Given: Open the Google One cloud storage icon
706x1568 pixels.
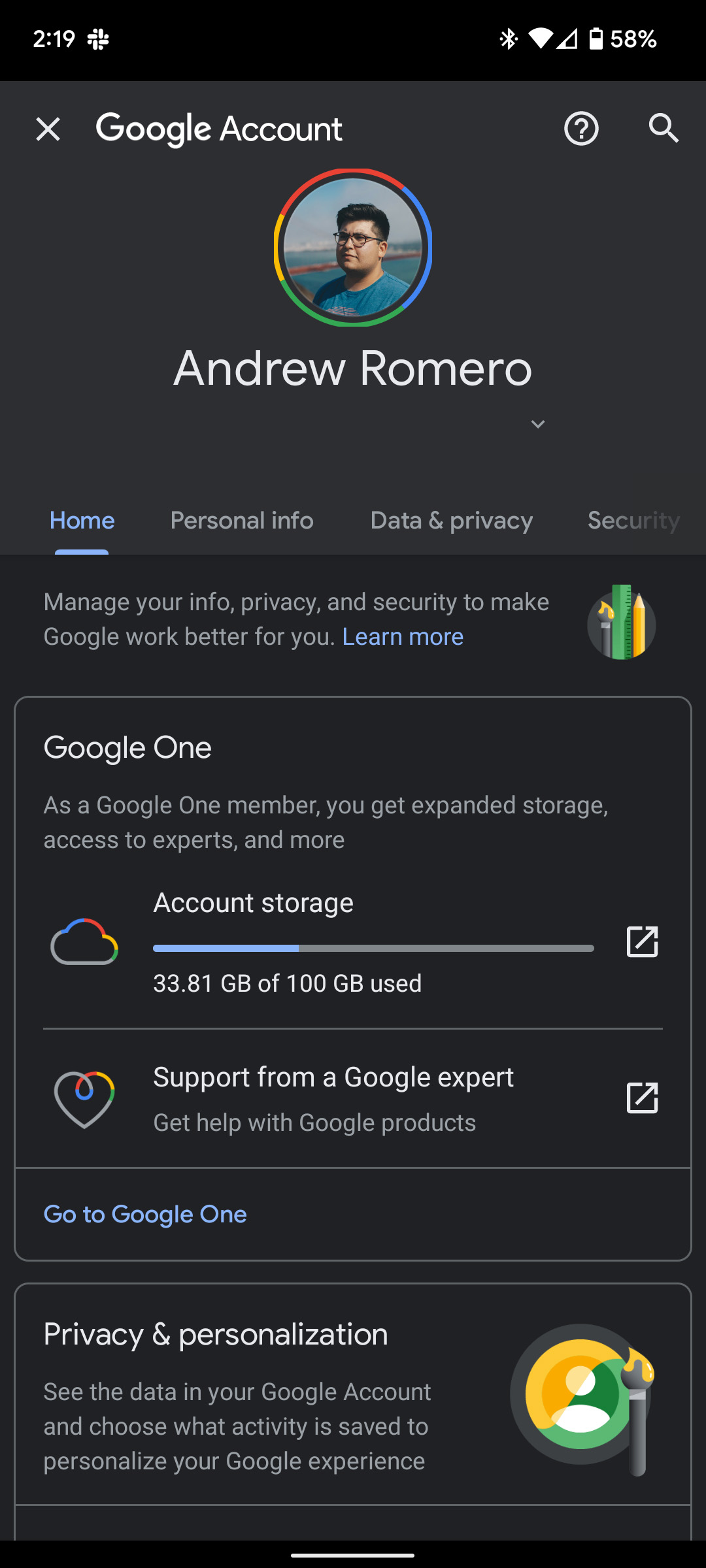Looking at the screenshot, I should coord(84,943).
